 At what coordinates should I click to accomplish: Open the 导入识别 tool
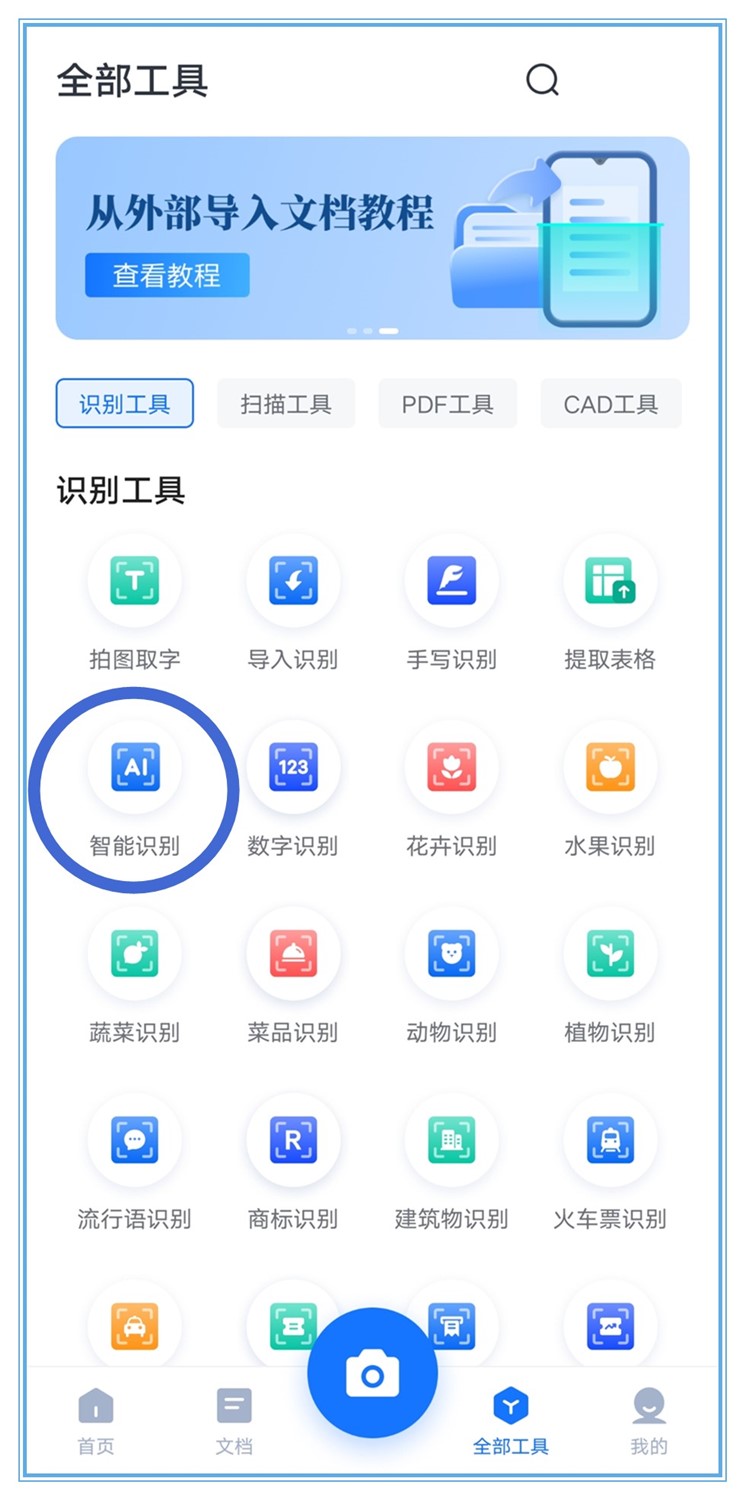point(293,581)
